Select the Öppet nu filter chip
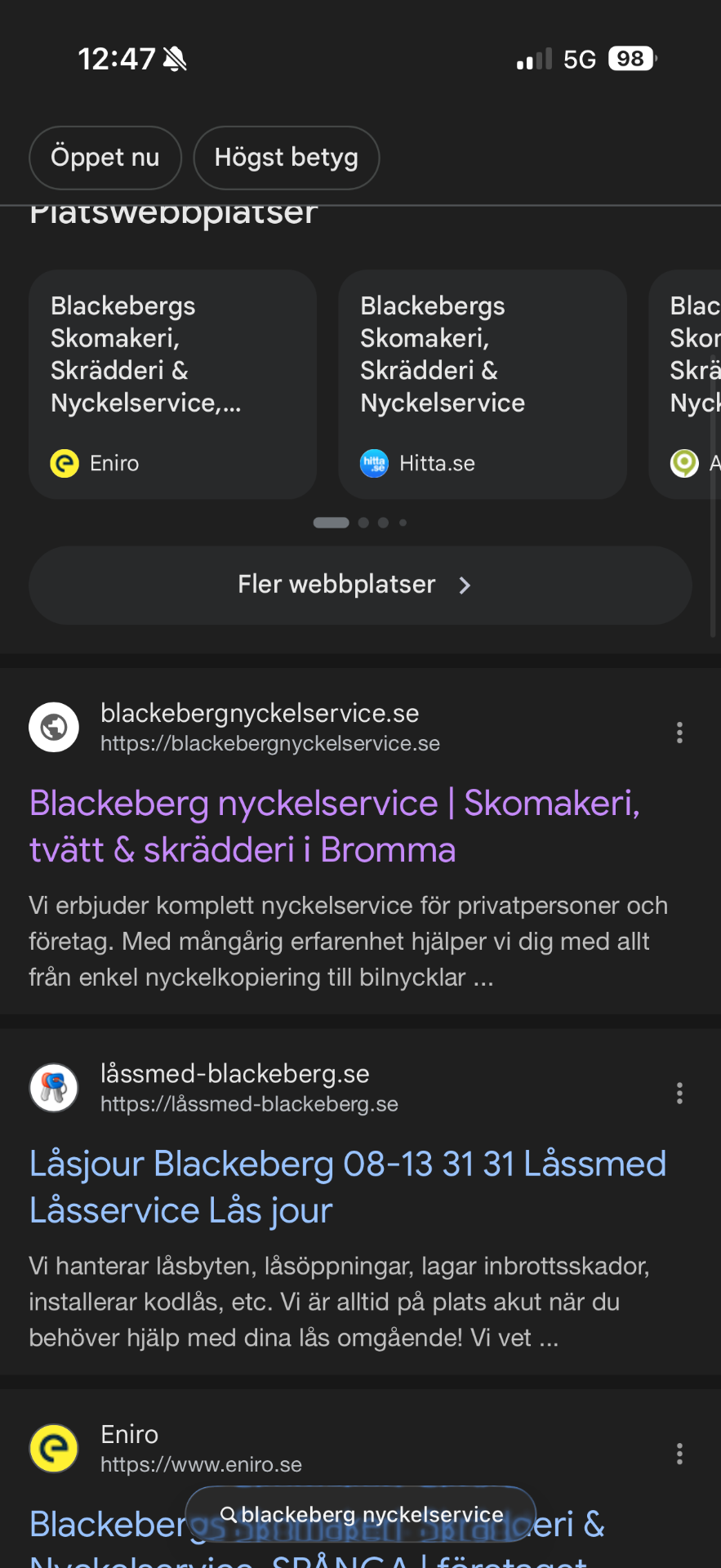721x1568 pixels. [105, 158]
